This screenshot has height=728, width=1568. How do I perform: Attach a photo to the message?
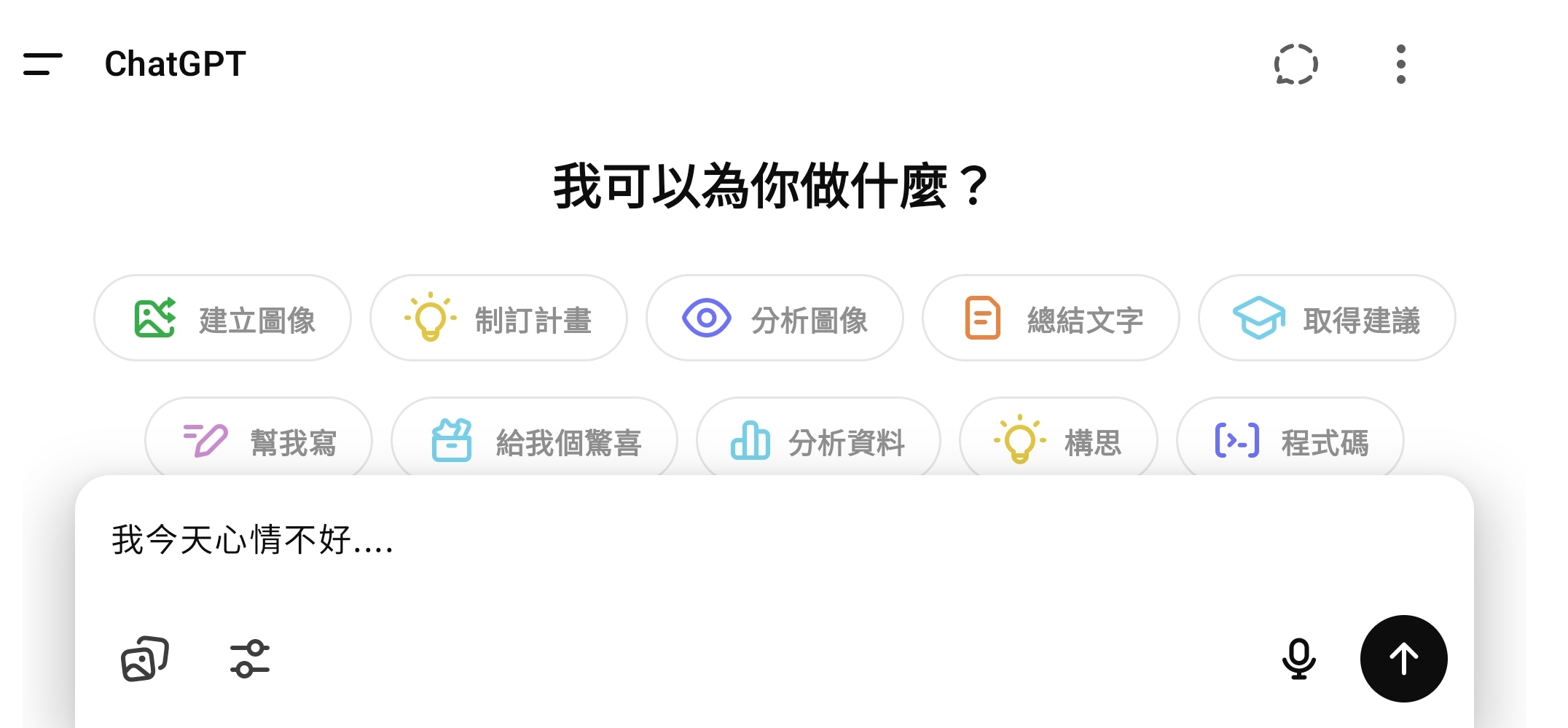point(144,659)
